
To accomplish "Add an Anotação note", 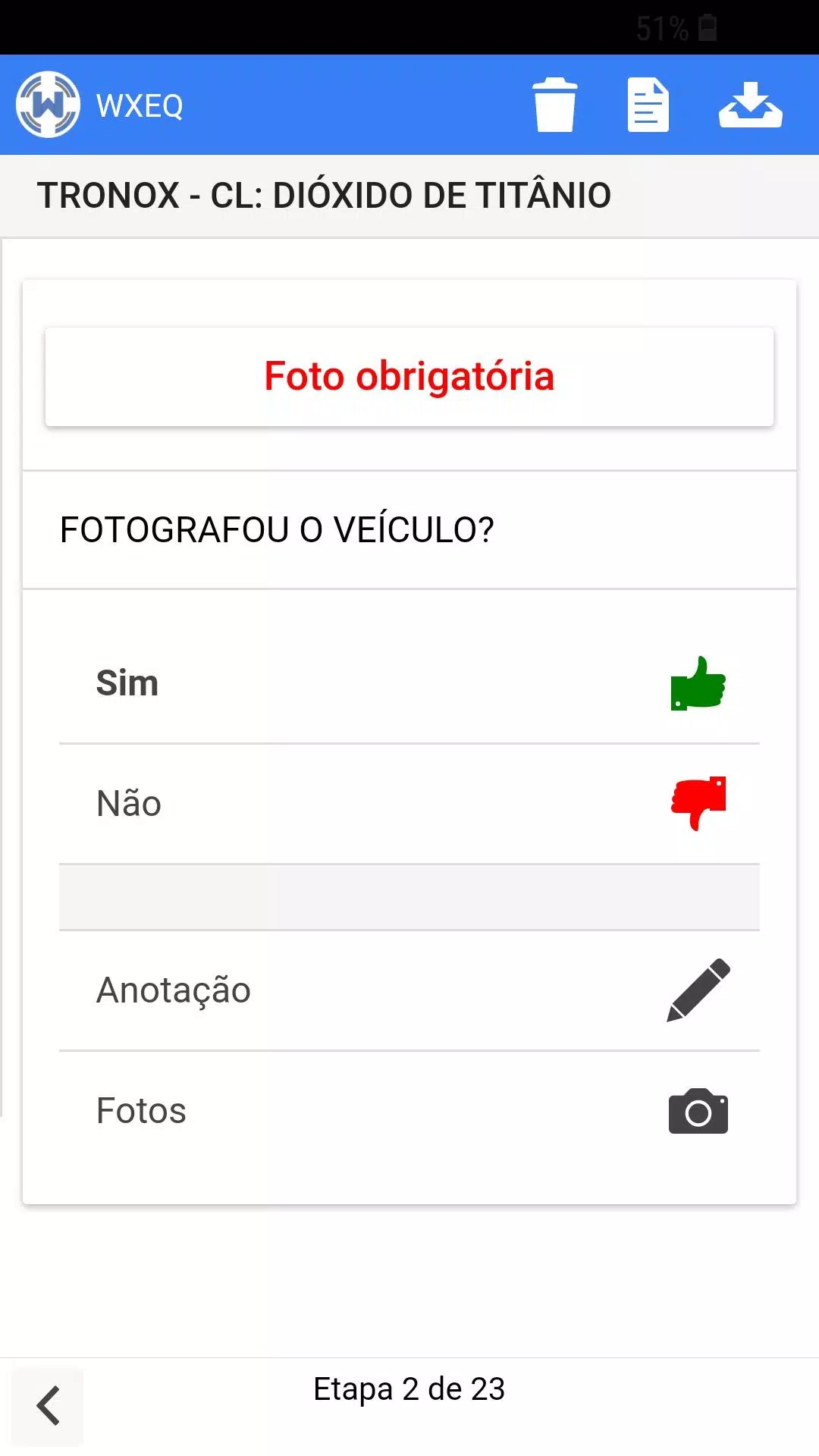I will (x=698, y=990).
